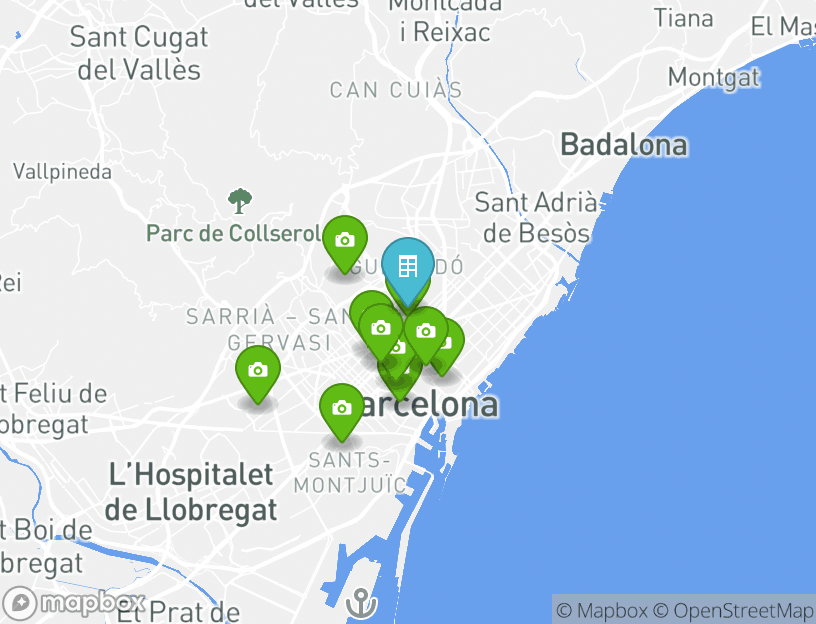This screenshot has width=816, height=624.
Task: Select the blue building marker
Action: [x=407, y=266]
